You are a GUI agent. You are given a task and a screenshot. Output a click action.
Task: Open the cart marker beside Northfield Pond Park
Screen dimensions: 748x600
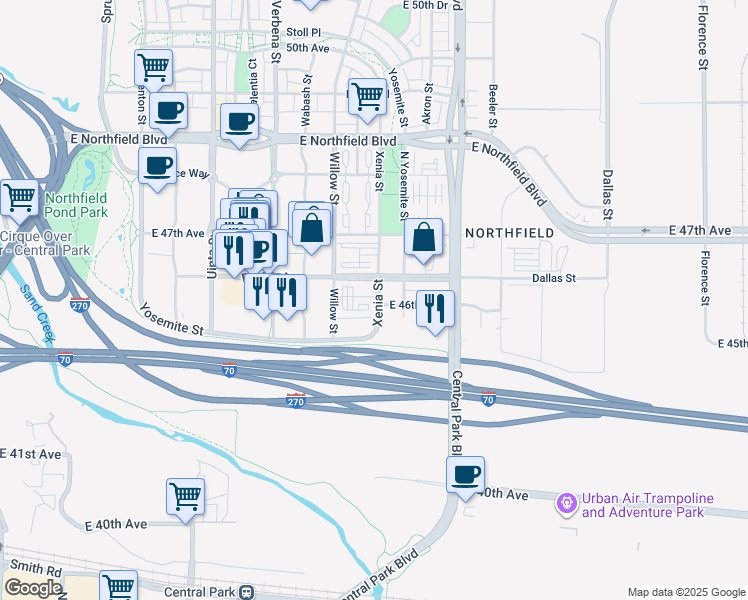(20, 201)
